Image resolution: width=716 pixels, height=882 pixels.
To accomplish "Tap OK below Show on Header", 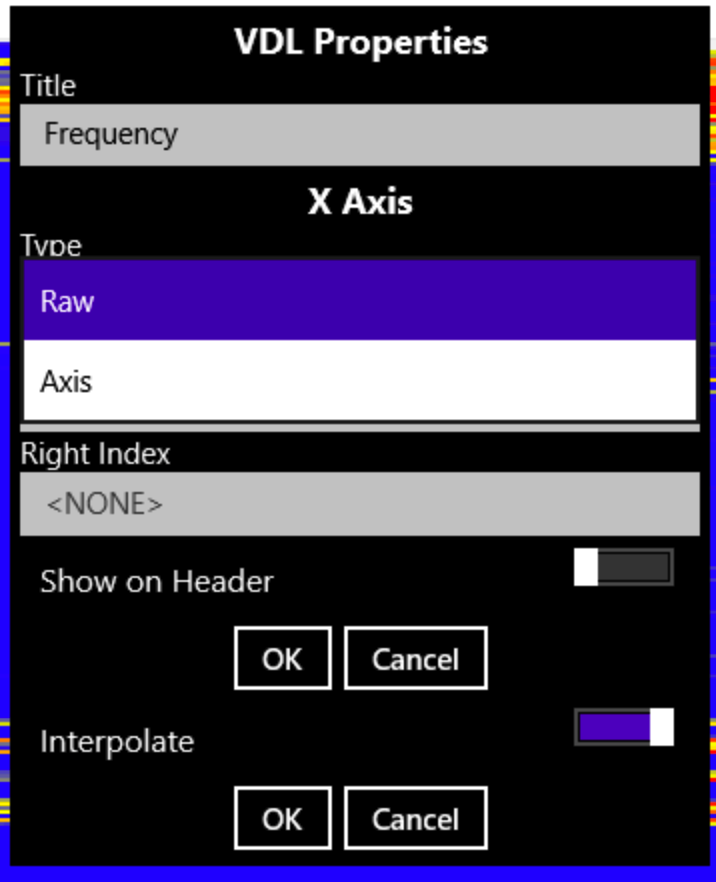I will (x=282, y=658).
